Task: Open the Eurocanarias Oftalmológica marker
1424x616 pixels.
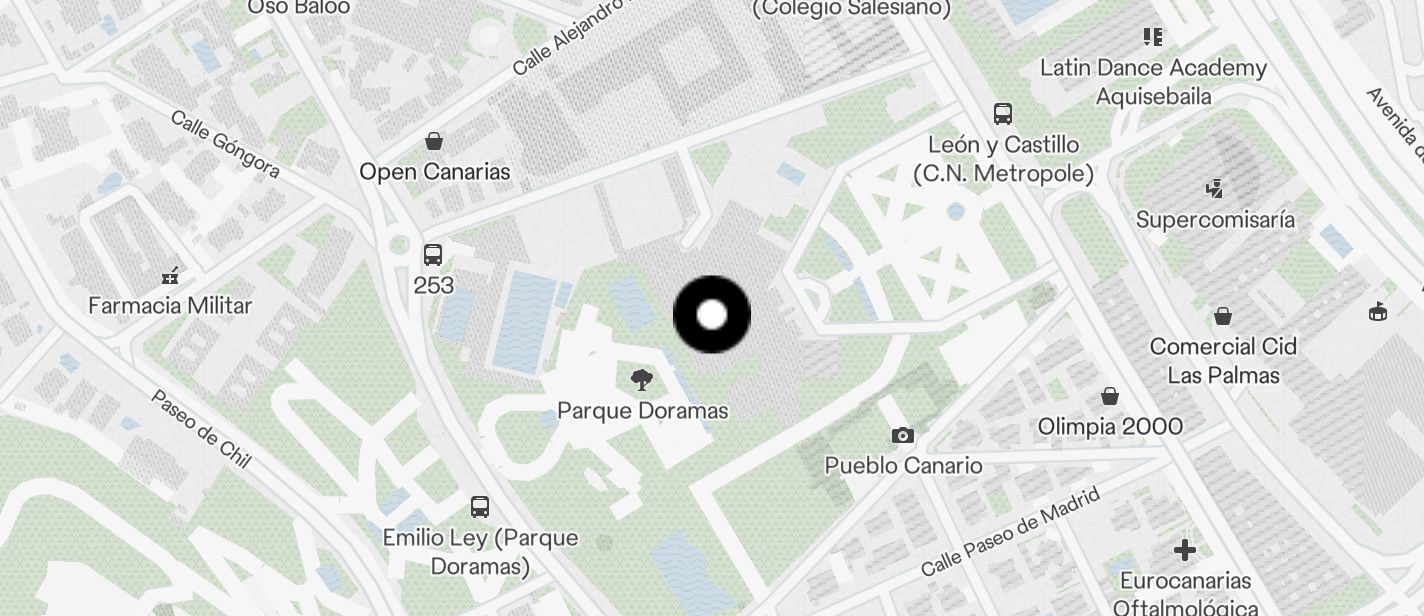Action: click(x=1185, y=550)
